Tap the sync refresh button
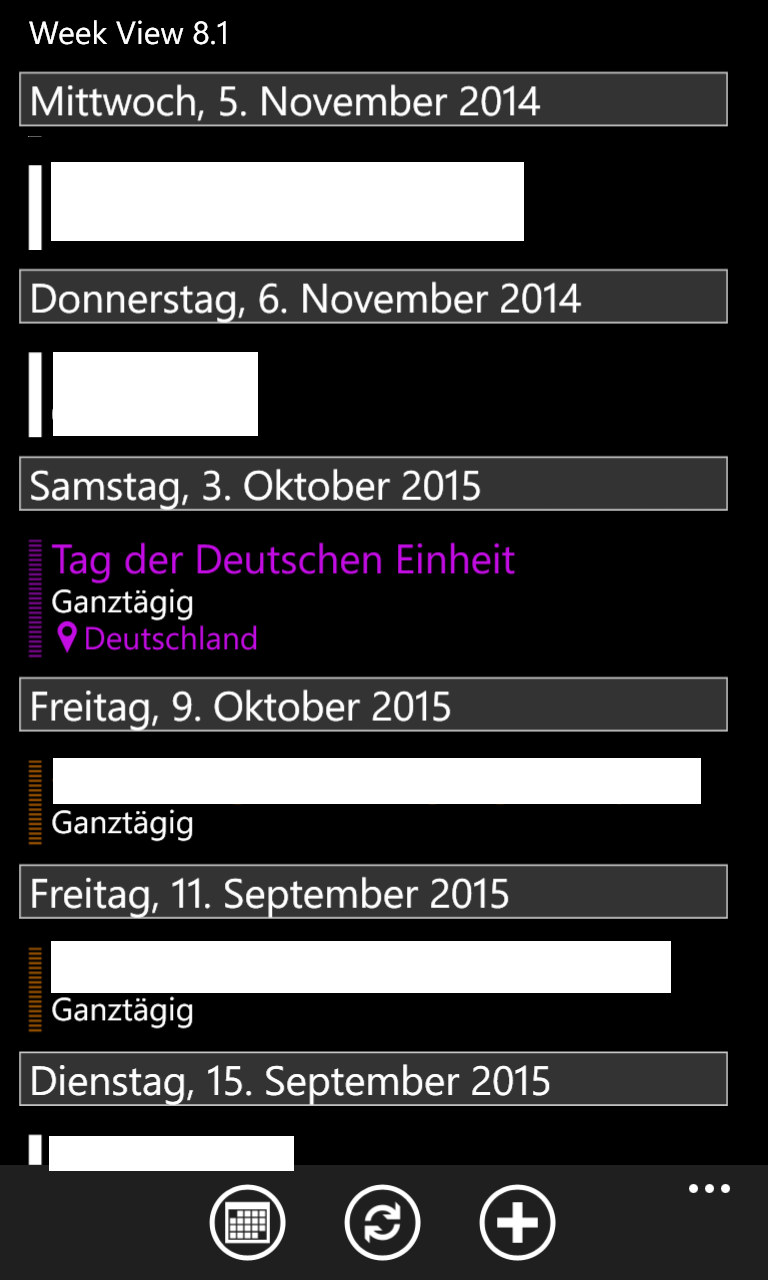 pos(382,1222)
